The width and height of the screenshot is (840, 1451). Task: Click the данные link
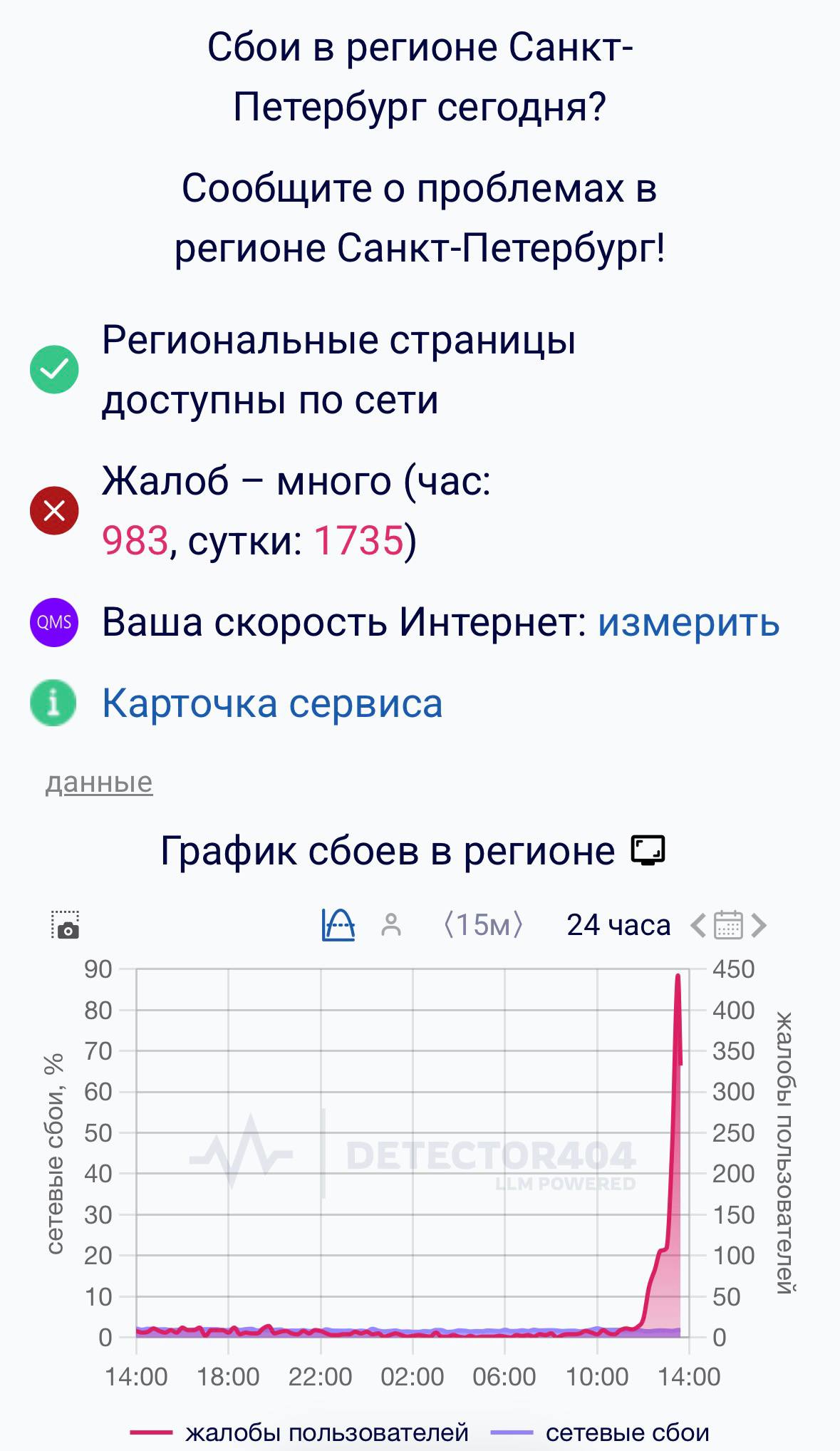(98, 783)
